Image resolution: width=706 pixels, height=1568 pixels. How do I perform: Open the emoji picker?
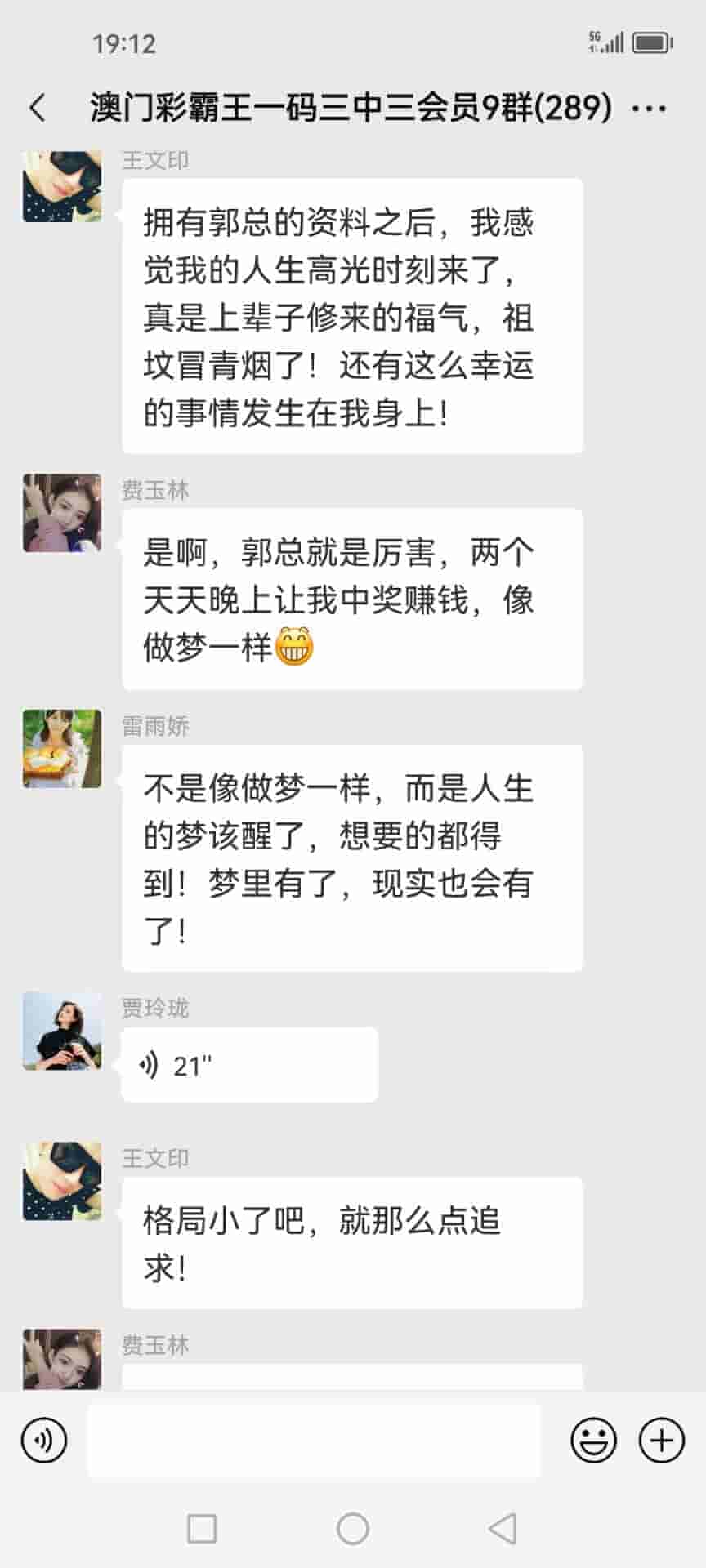click(593, 1441)
